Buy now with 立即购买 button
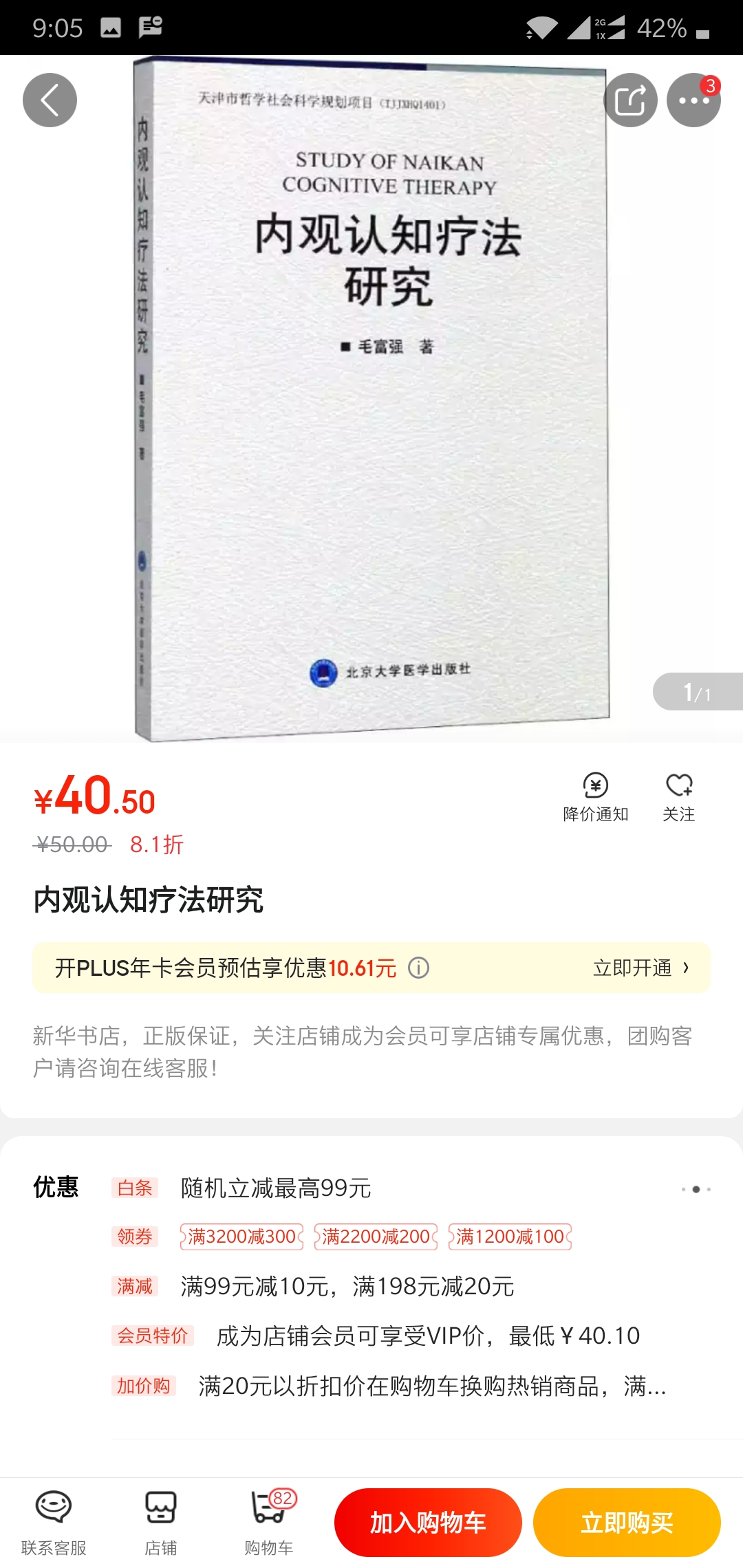 point(627,1523)
